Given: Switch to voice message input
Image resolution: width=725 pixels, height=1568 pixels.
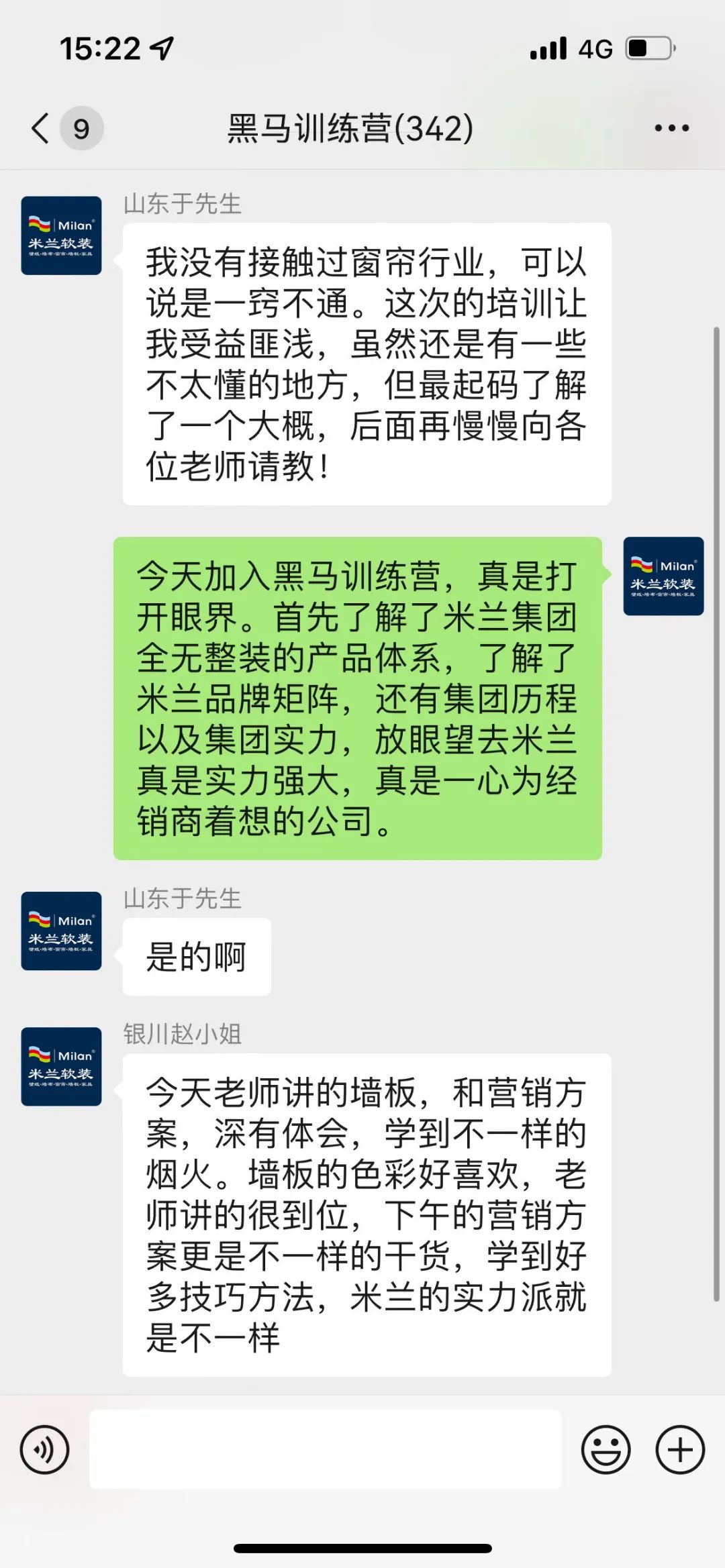Looking at the screenshot, I should (44, 1450).
